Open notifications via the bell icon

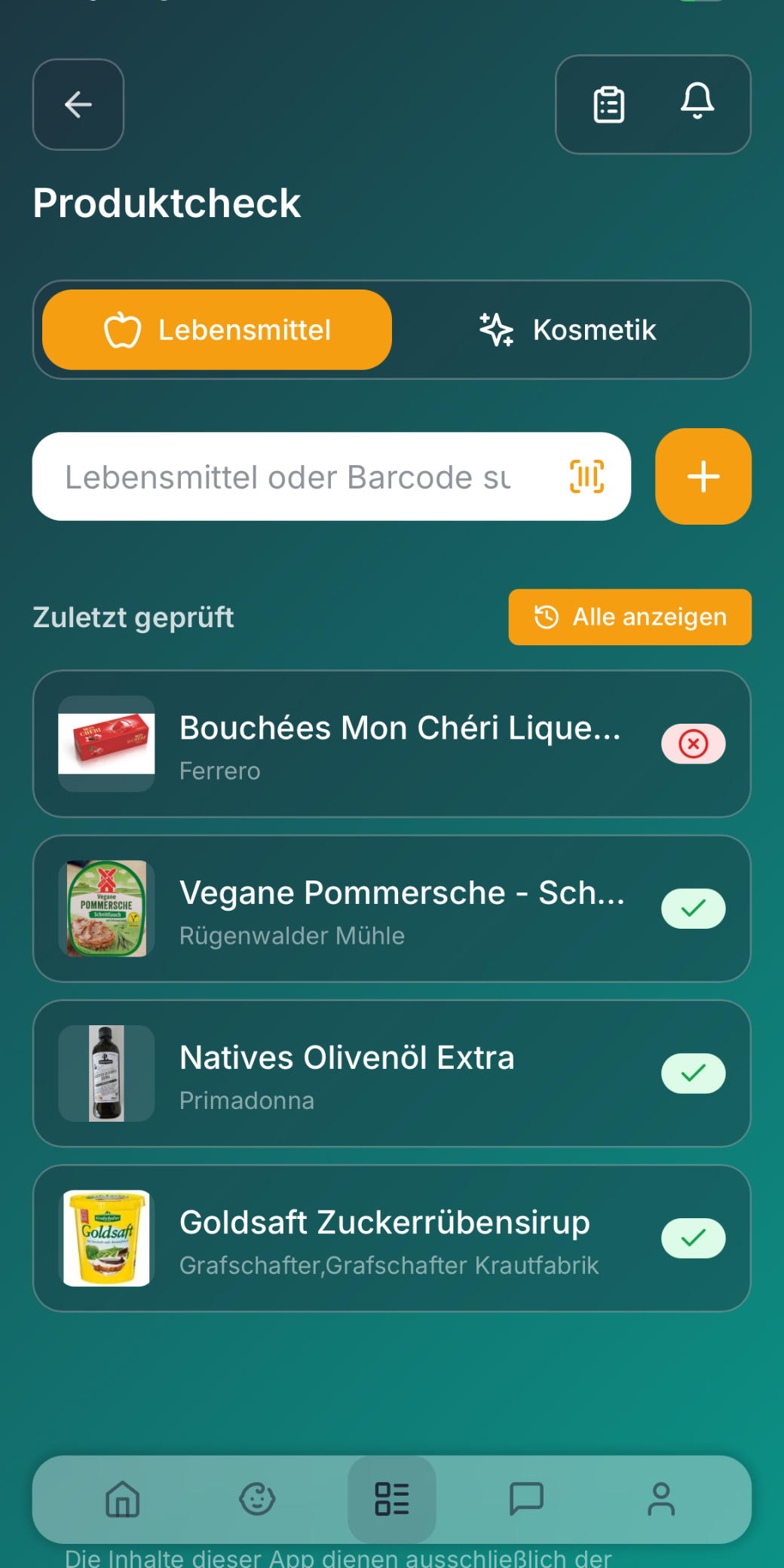pos(697,105)
